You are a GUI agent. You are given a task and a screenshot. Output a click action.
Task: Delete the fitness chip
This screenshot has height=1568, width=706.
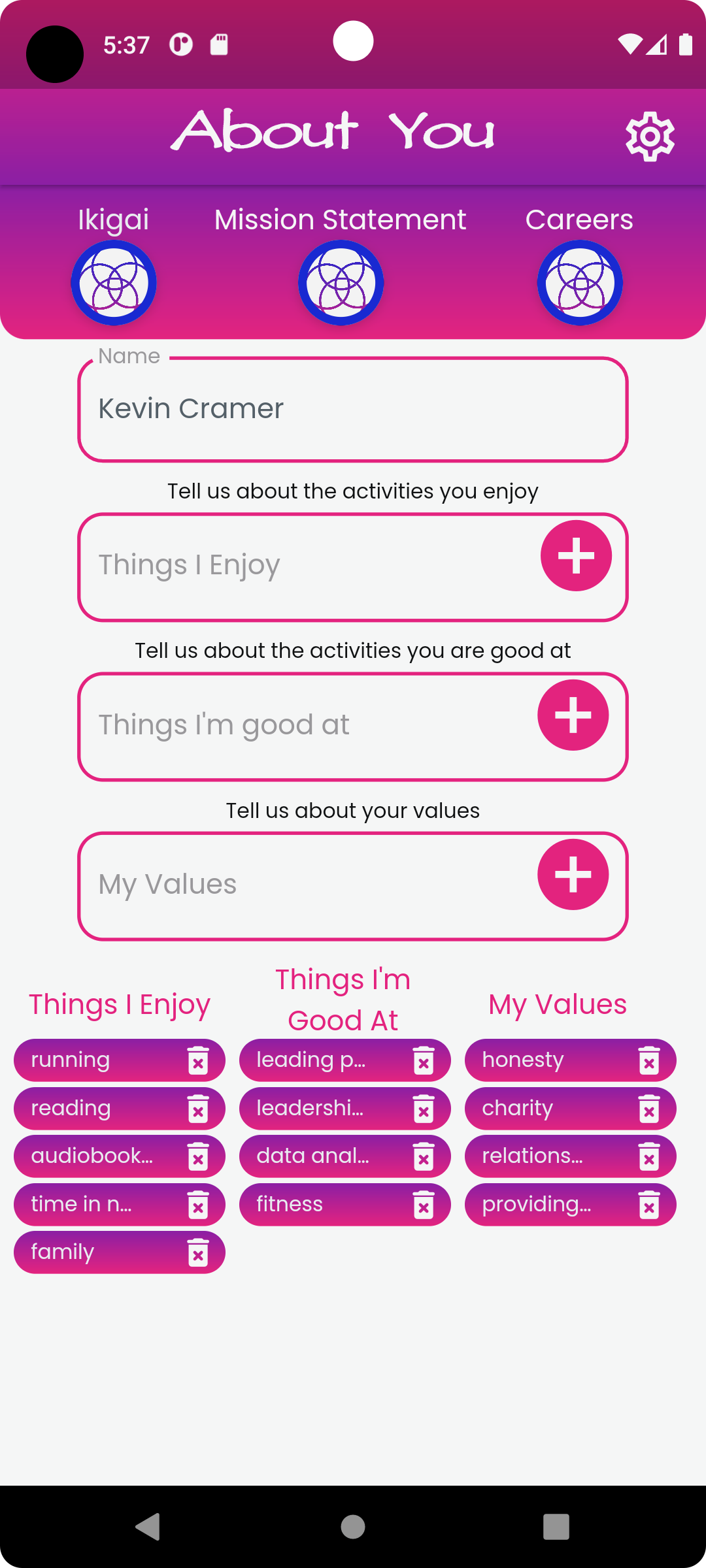(424, 1205)
